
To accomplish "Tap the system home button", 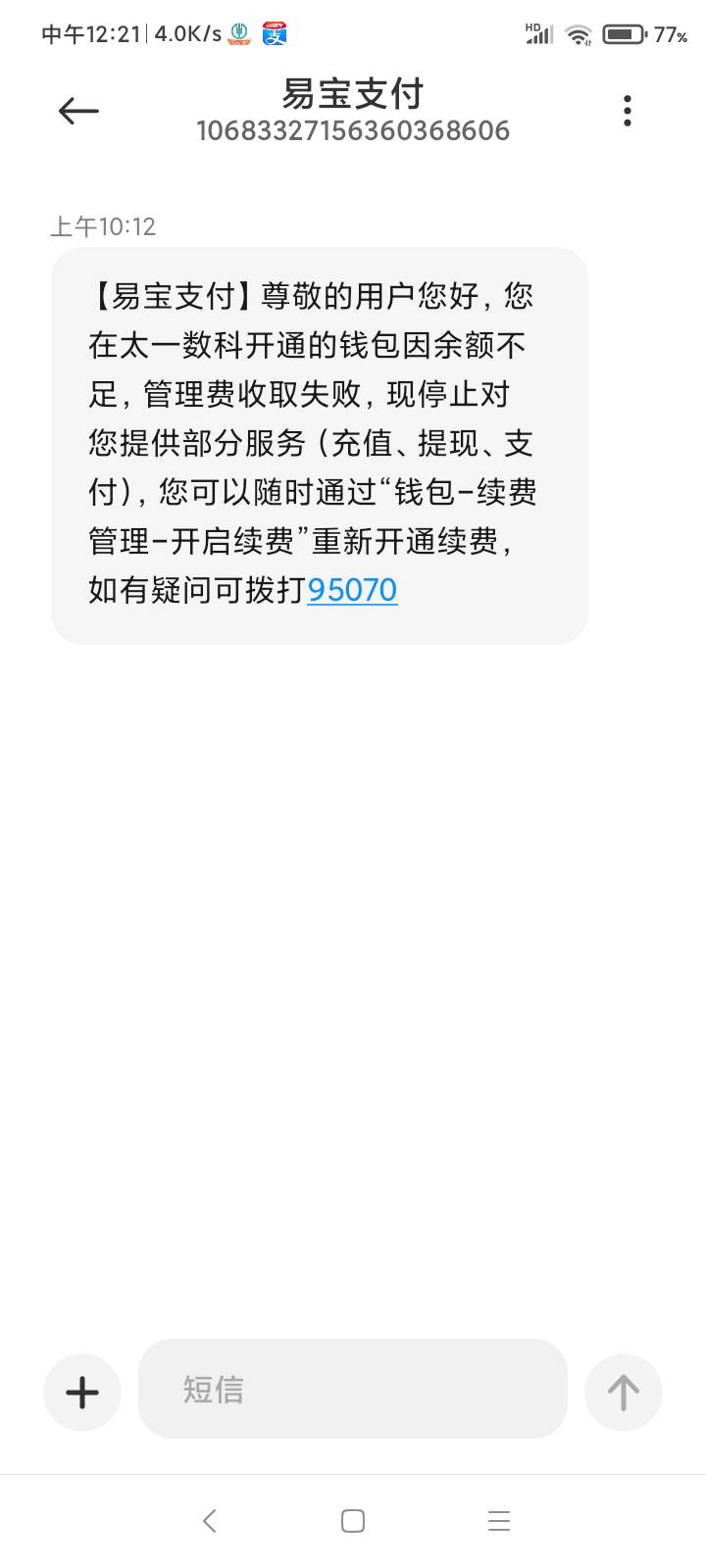I will point(353,1520).
